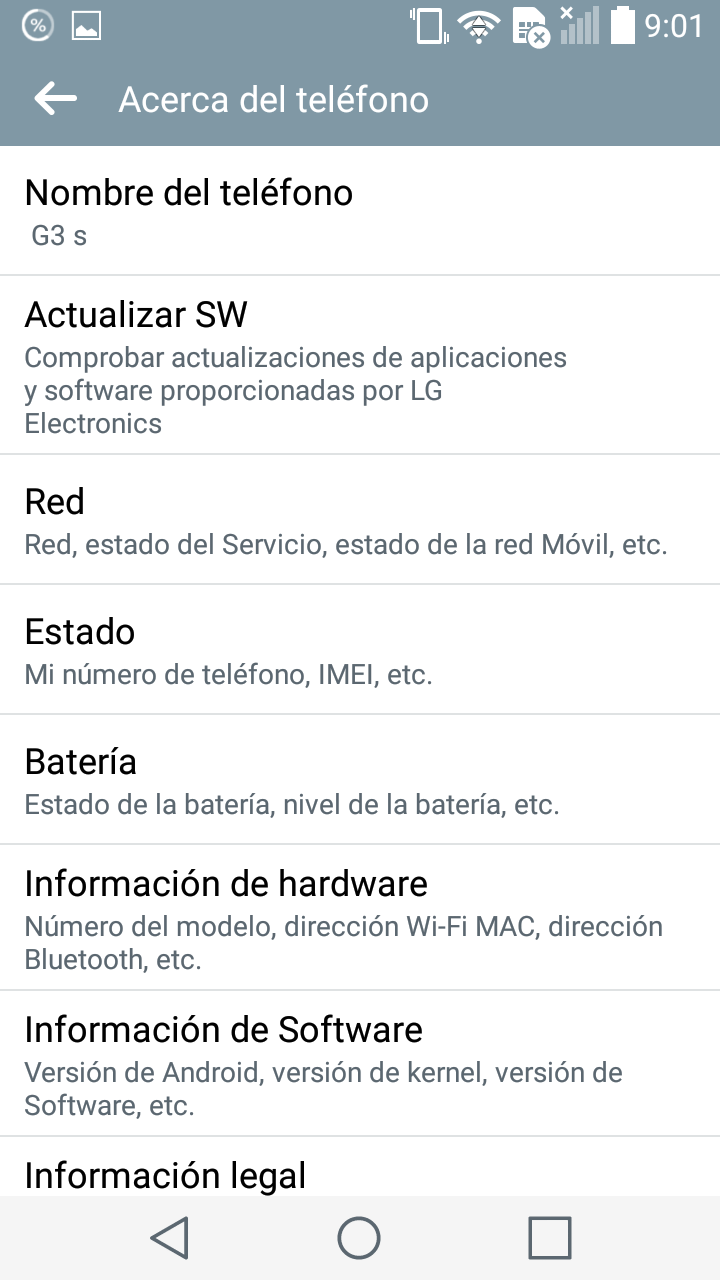
Task: Go back using the header arrow
Action: 55,98
